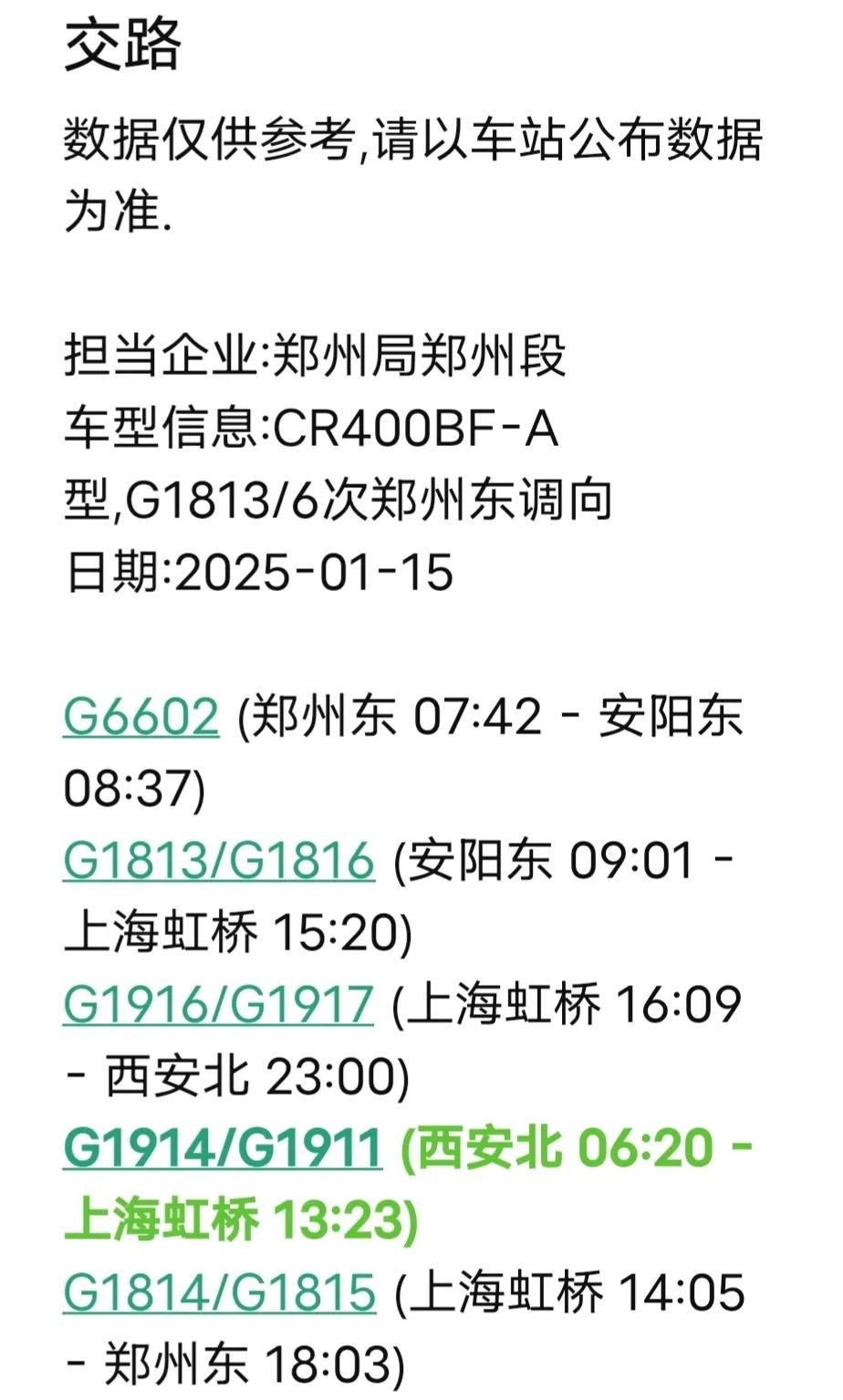Open the G6602 train link
The width and height of the screenshot is (843, 1400).
click(141, 716)
